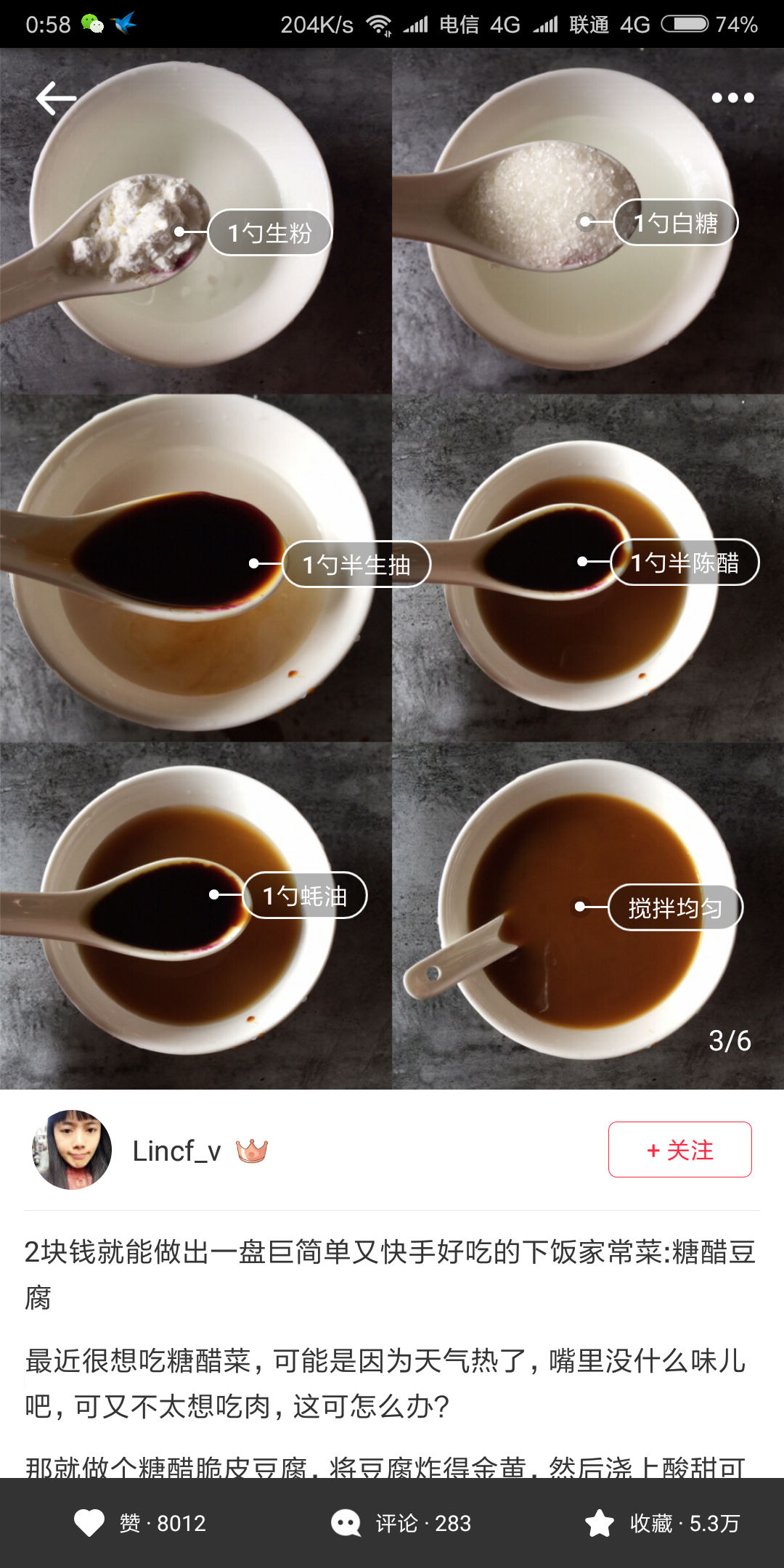Tap the 1勺蚝油 tag
This screenshot has height=1568, width=784.
pyautogui.click(x=305, y=895)
